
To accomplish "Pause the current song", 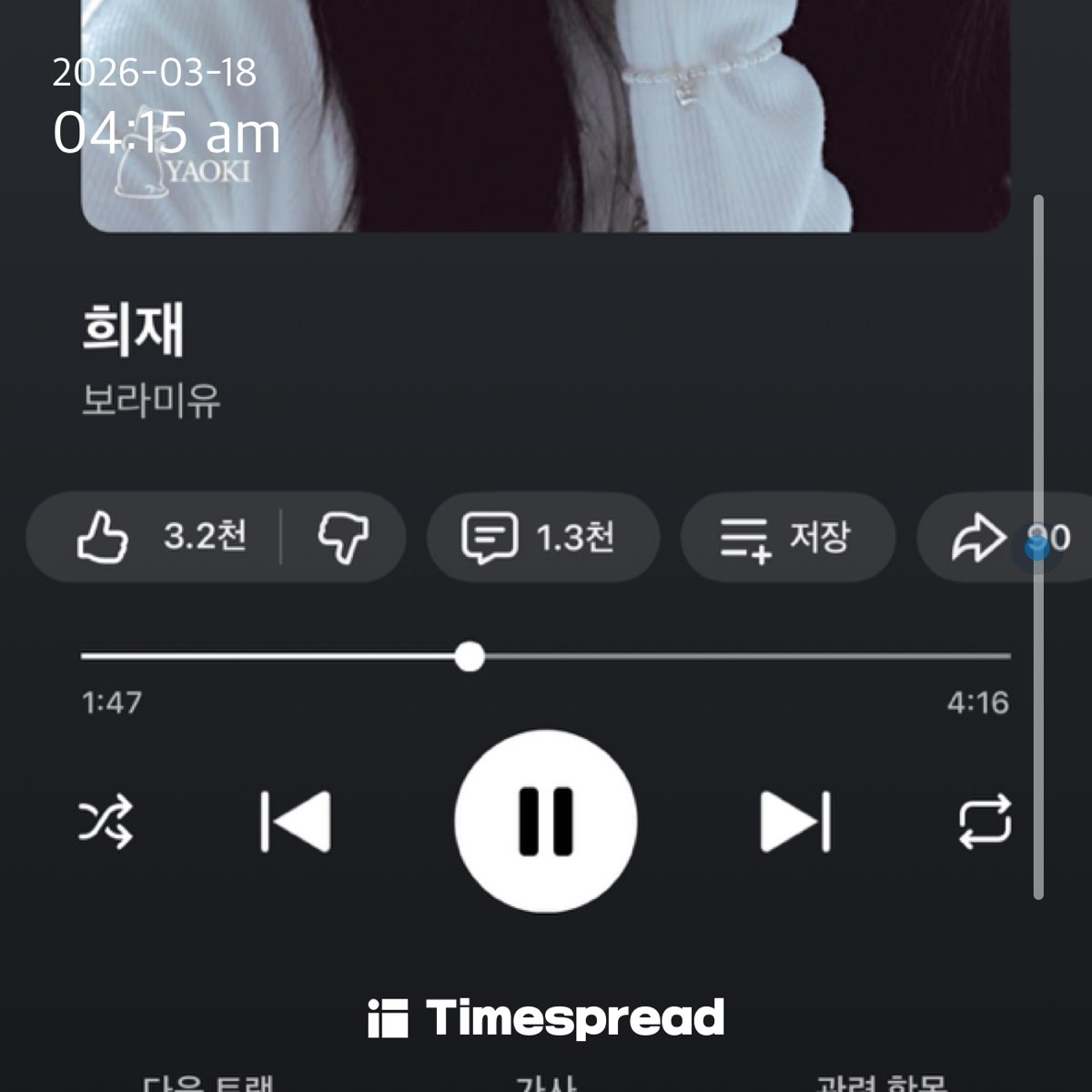I will click(546, 822).
